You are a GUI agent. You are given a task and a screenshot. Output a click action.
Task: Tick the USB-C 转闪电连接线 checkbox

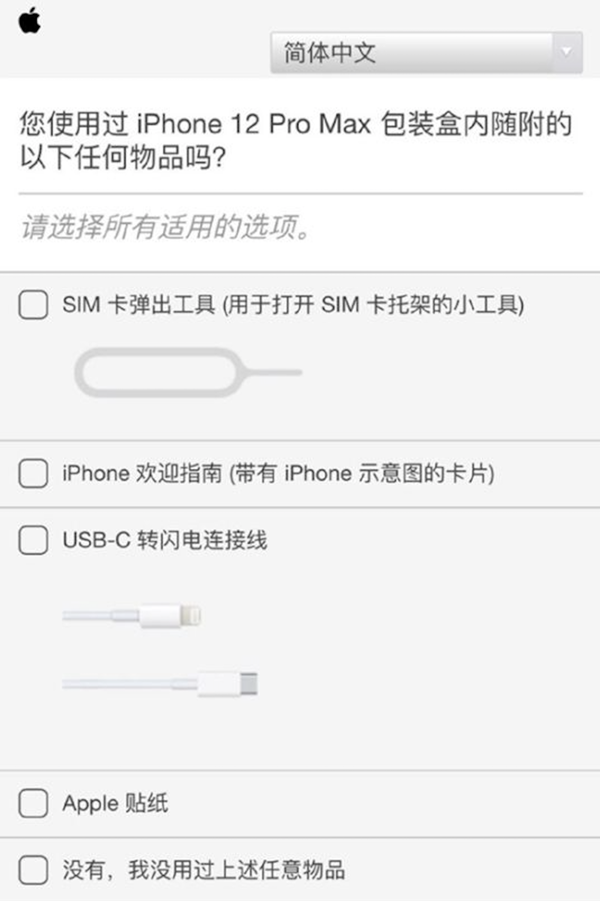(34, 540)
